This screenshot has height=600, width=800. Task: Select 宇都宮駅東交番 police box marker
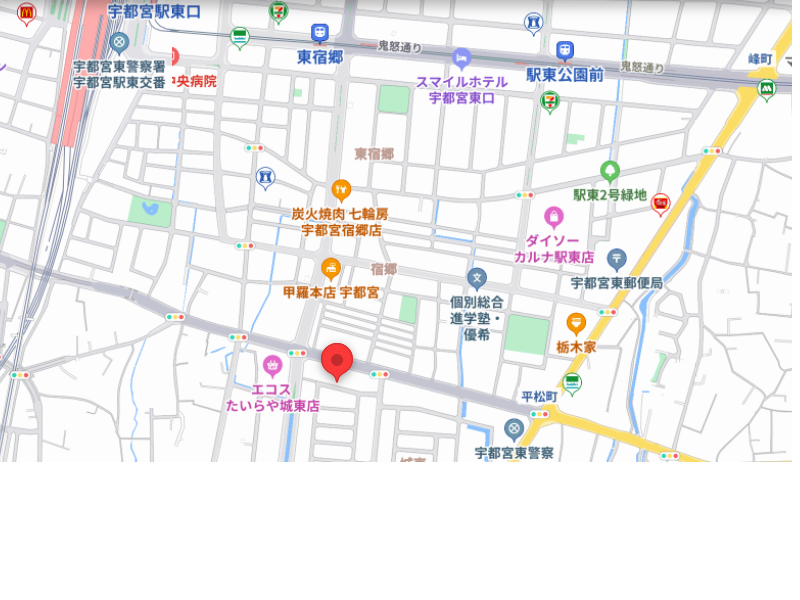click(120, 42)
